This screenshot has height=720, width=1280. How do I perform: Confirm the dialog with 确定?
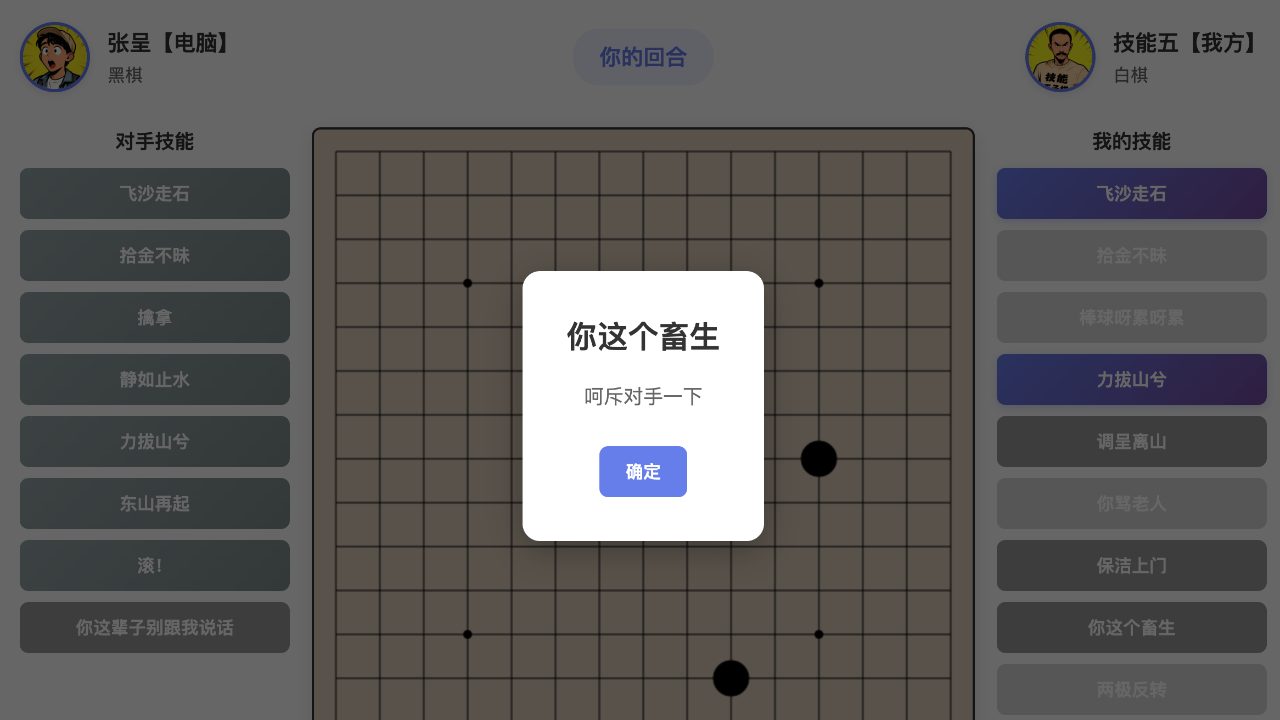pos(642,471)
